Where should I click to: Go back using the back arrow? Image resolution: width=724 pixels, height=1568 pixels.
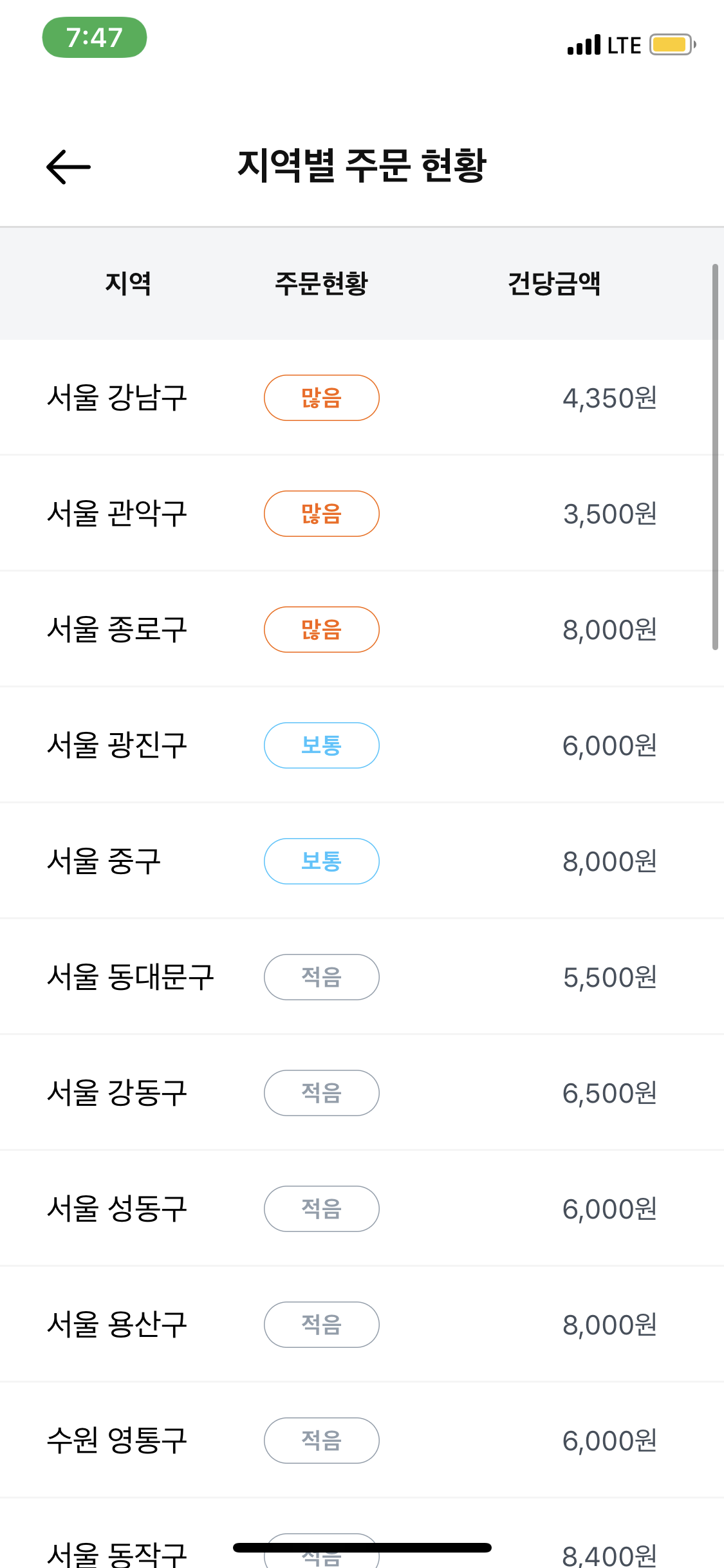coord(68,167)
